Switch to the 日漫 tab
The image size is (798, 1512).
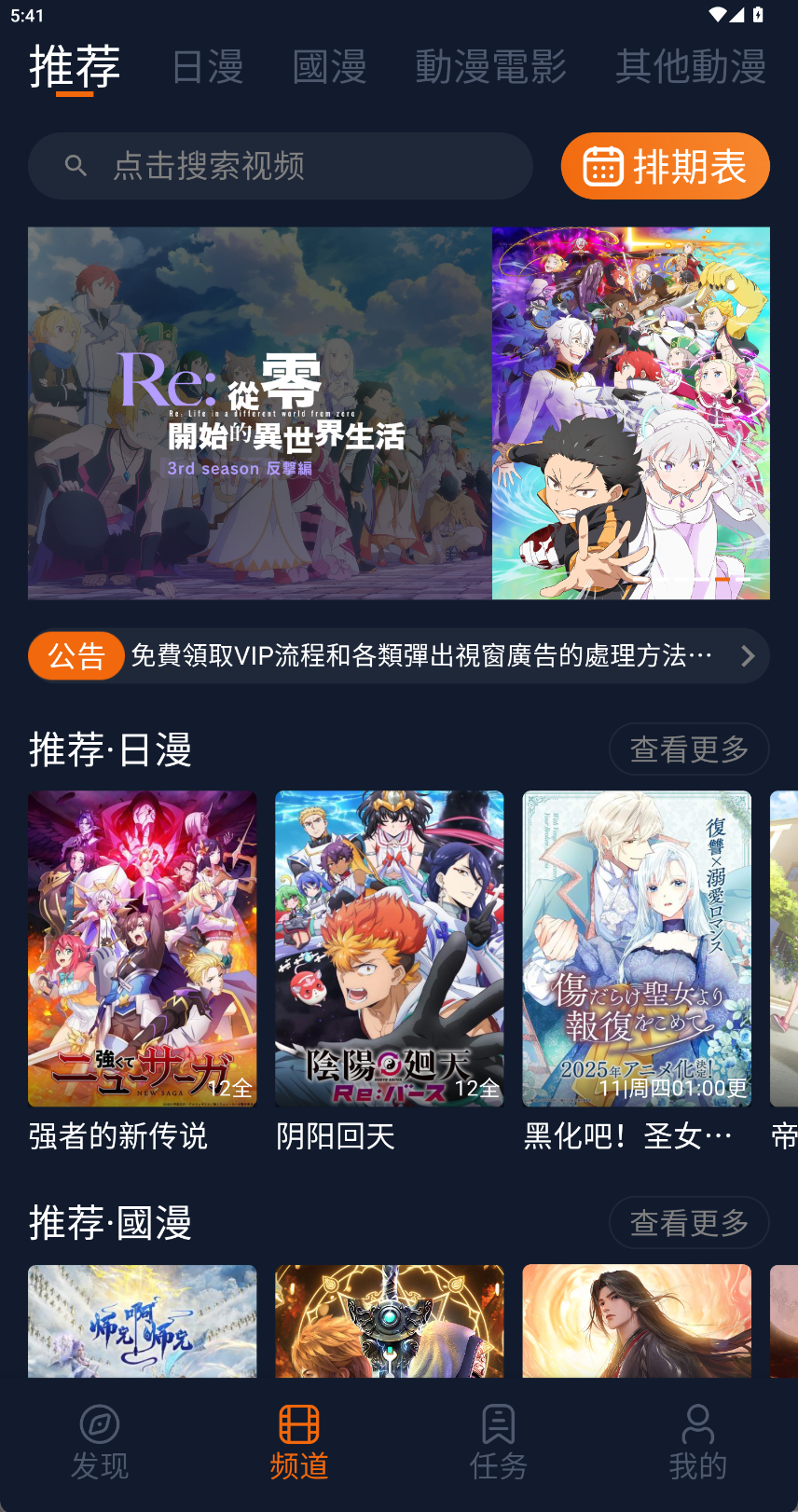(x=207, y=67)
